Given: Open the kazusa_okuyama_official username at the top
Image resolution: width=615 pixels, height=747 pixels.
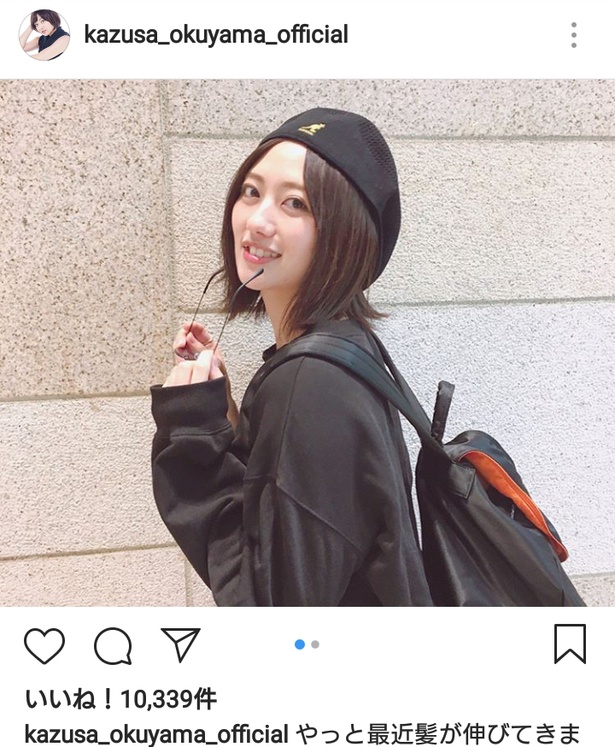Looking at the screenshot, I should tap(216, 35).
